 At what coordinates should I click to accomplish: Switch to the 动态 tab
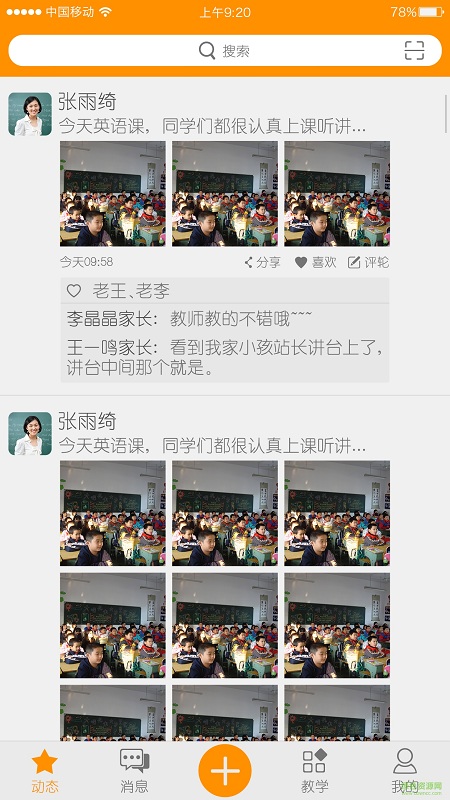45,771
